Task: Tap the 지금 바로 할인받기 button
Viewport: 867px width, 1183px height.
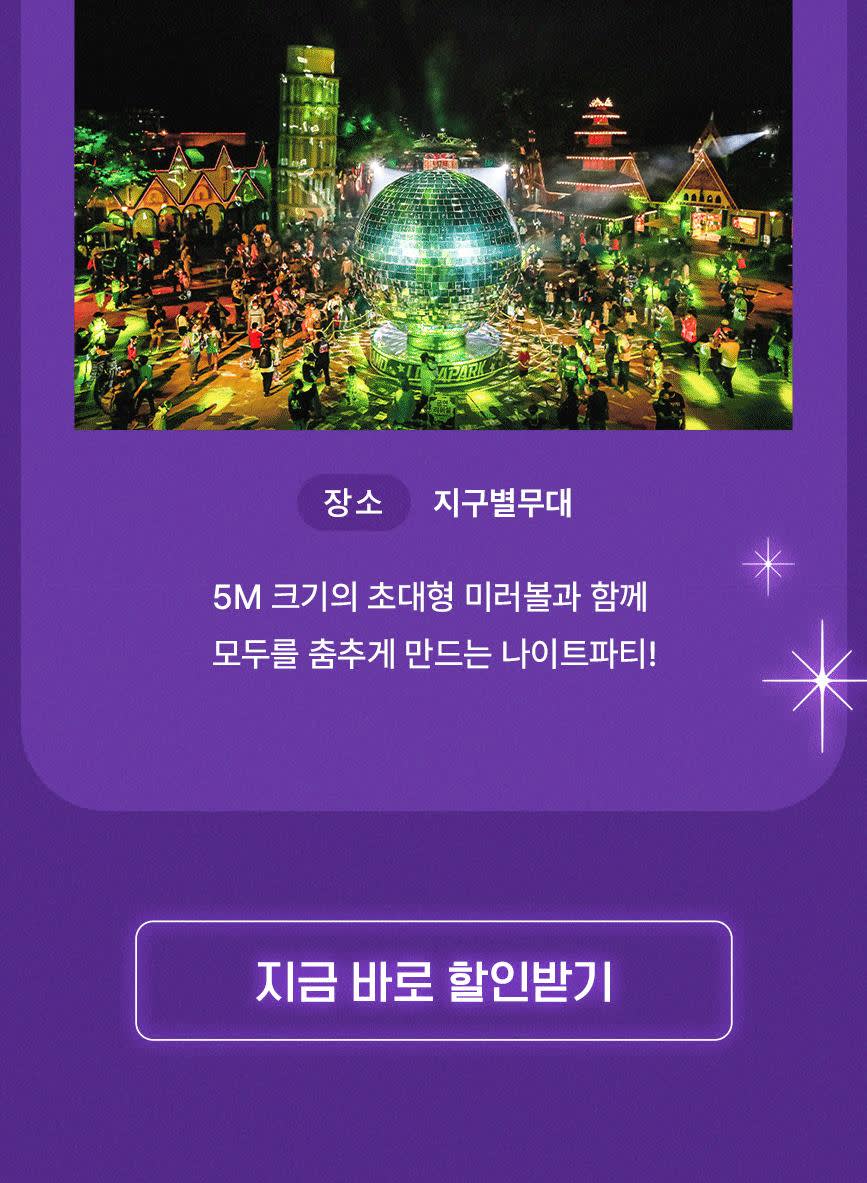Action: [433, 981]
